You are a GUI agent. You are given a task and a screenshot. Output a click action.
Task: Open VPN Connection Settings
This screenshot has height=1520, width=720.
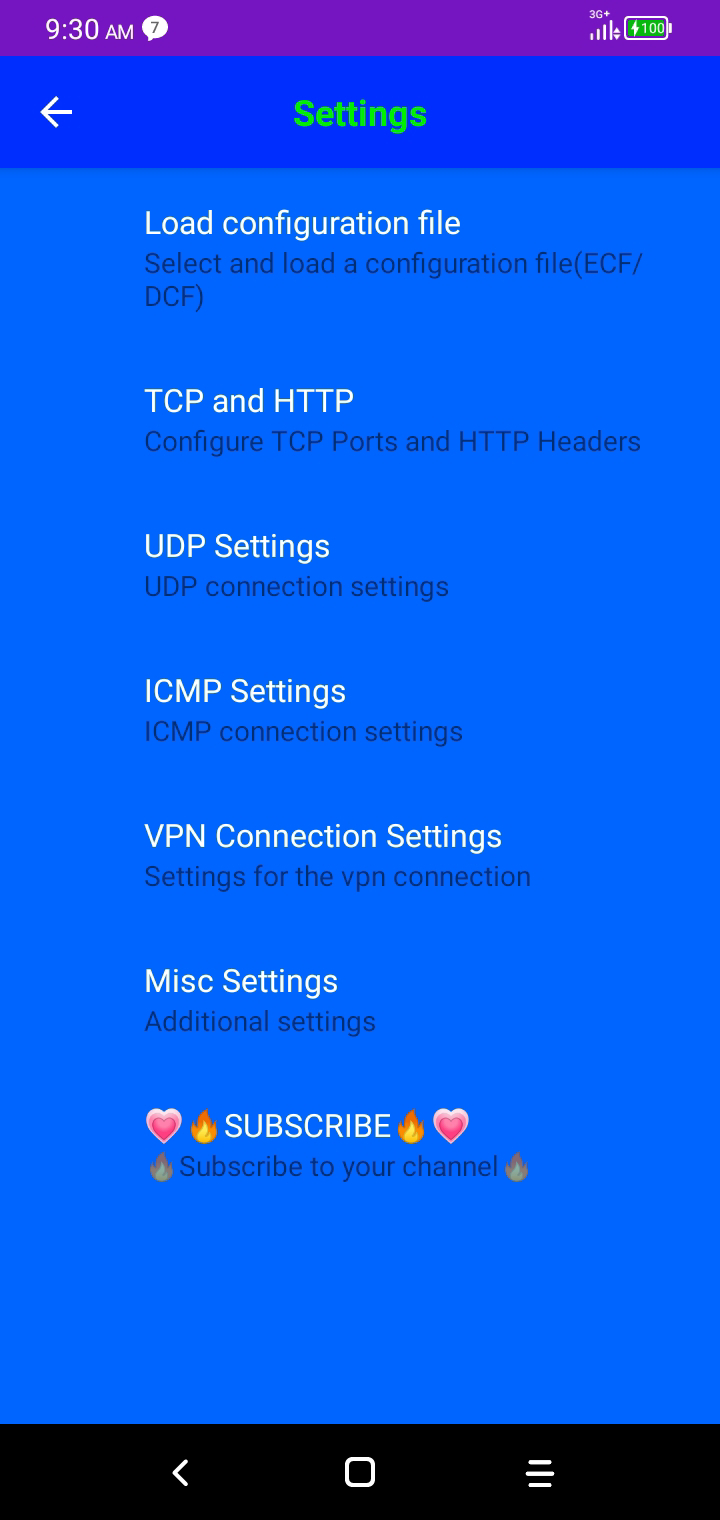click(360, 855)
